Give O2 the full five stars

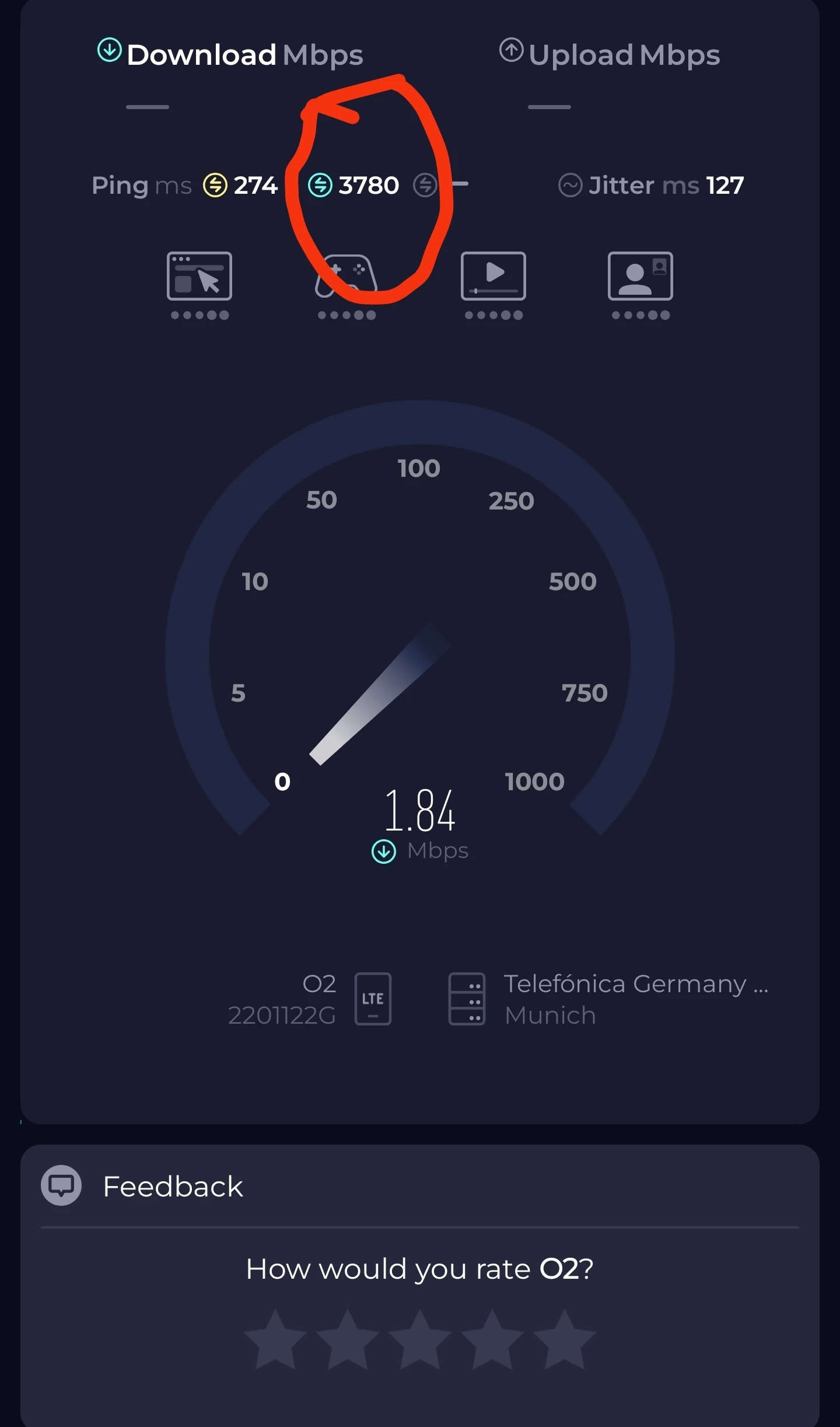564,1341
